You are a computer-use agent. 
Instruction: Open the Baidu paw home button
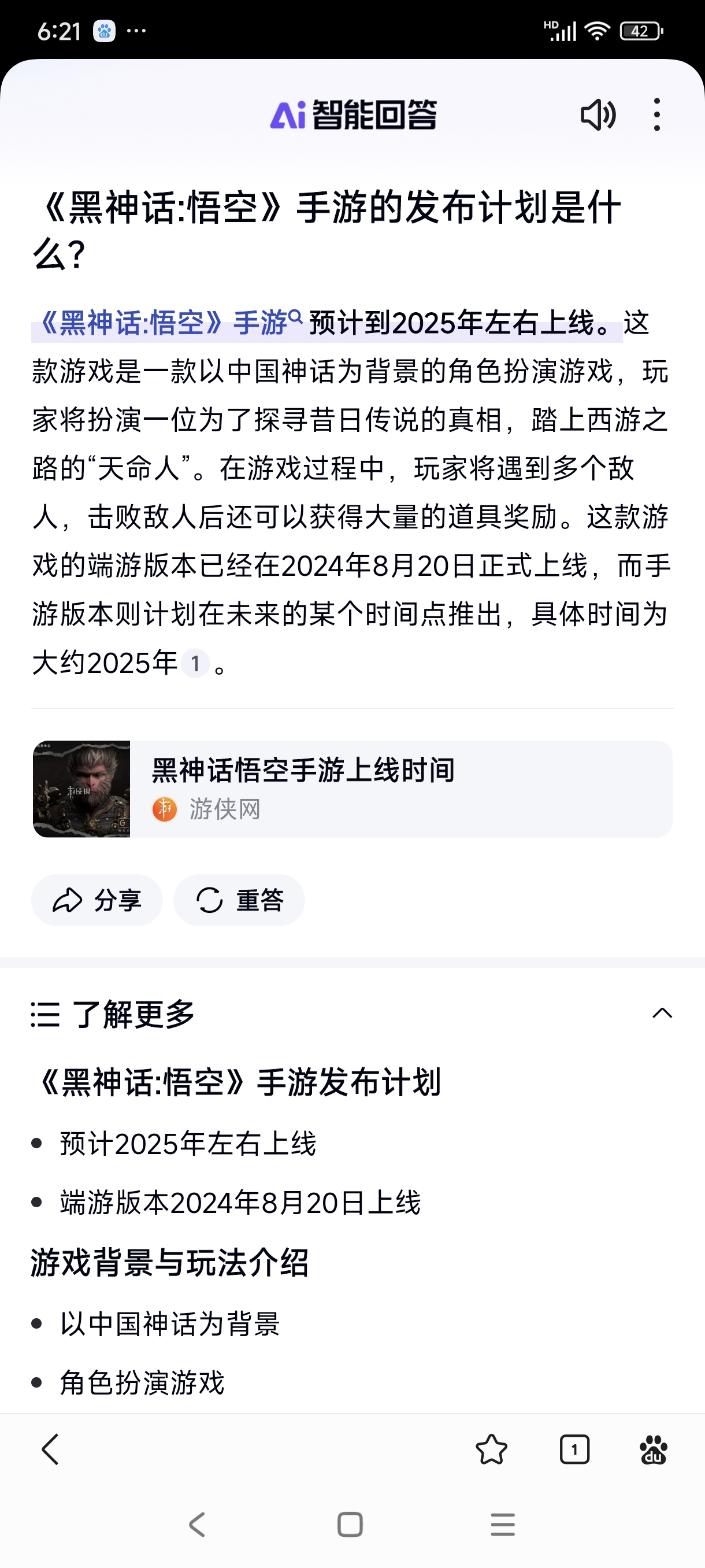pos(654,1449)
